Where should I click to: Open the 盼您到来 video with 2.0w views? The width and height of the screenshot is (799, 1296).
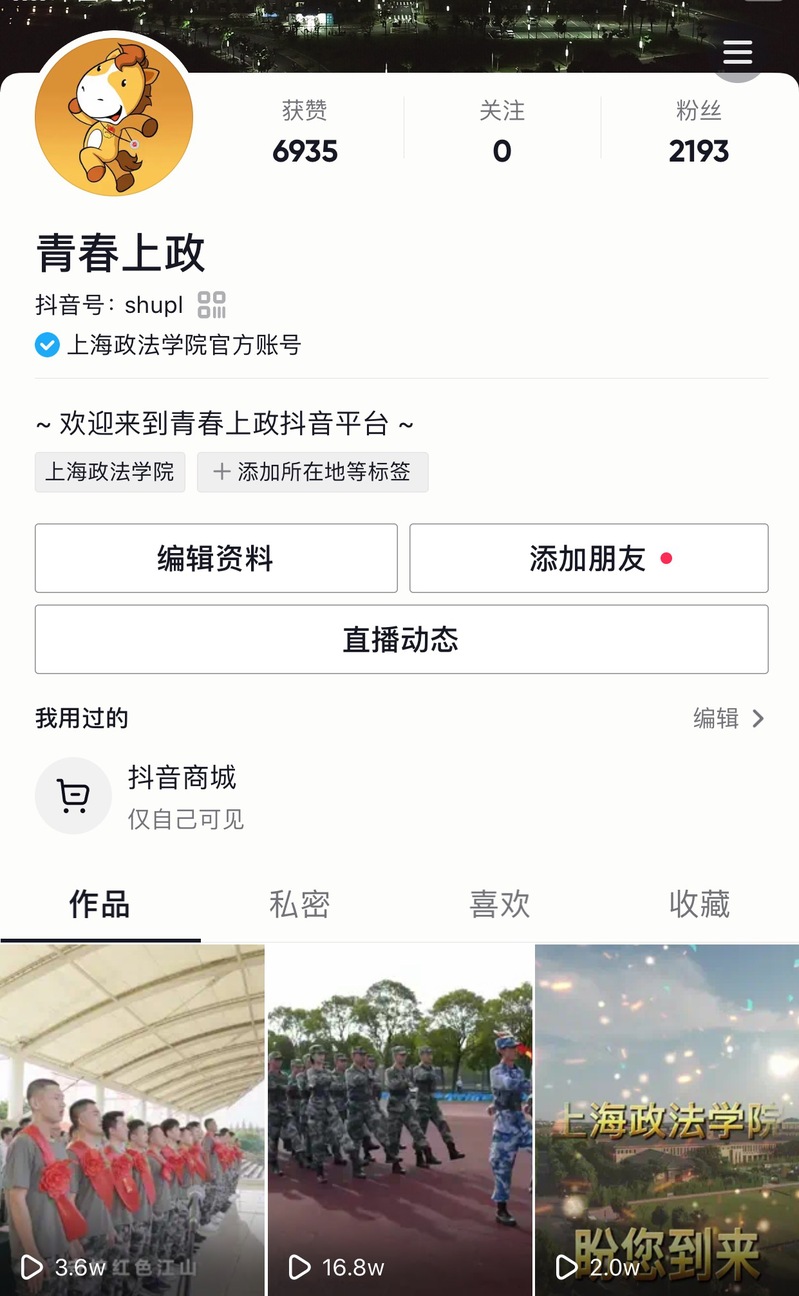click(x=667, y=1120)
